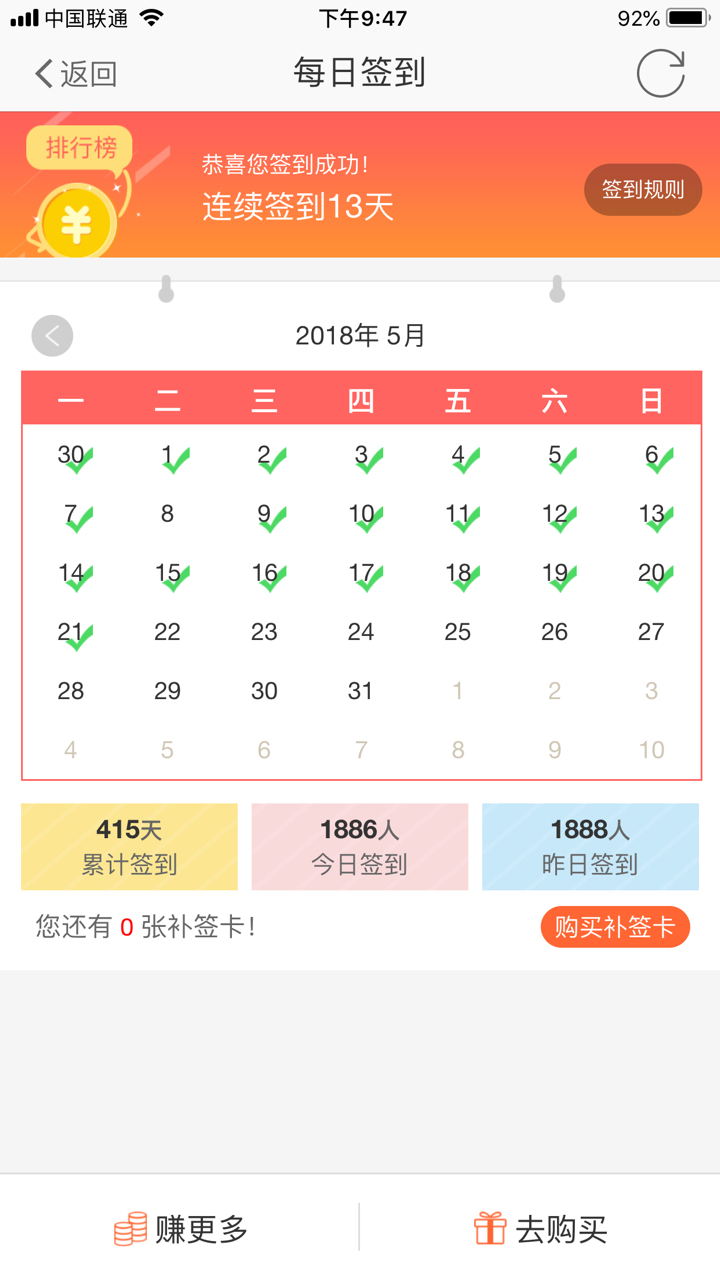Open the 排行榜 leaderboard
This screenshot has height=1280, width=720.
coord(80,149)
